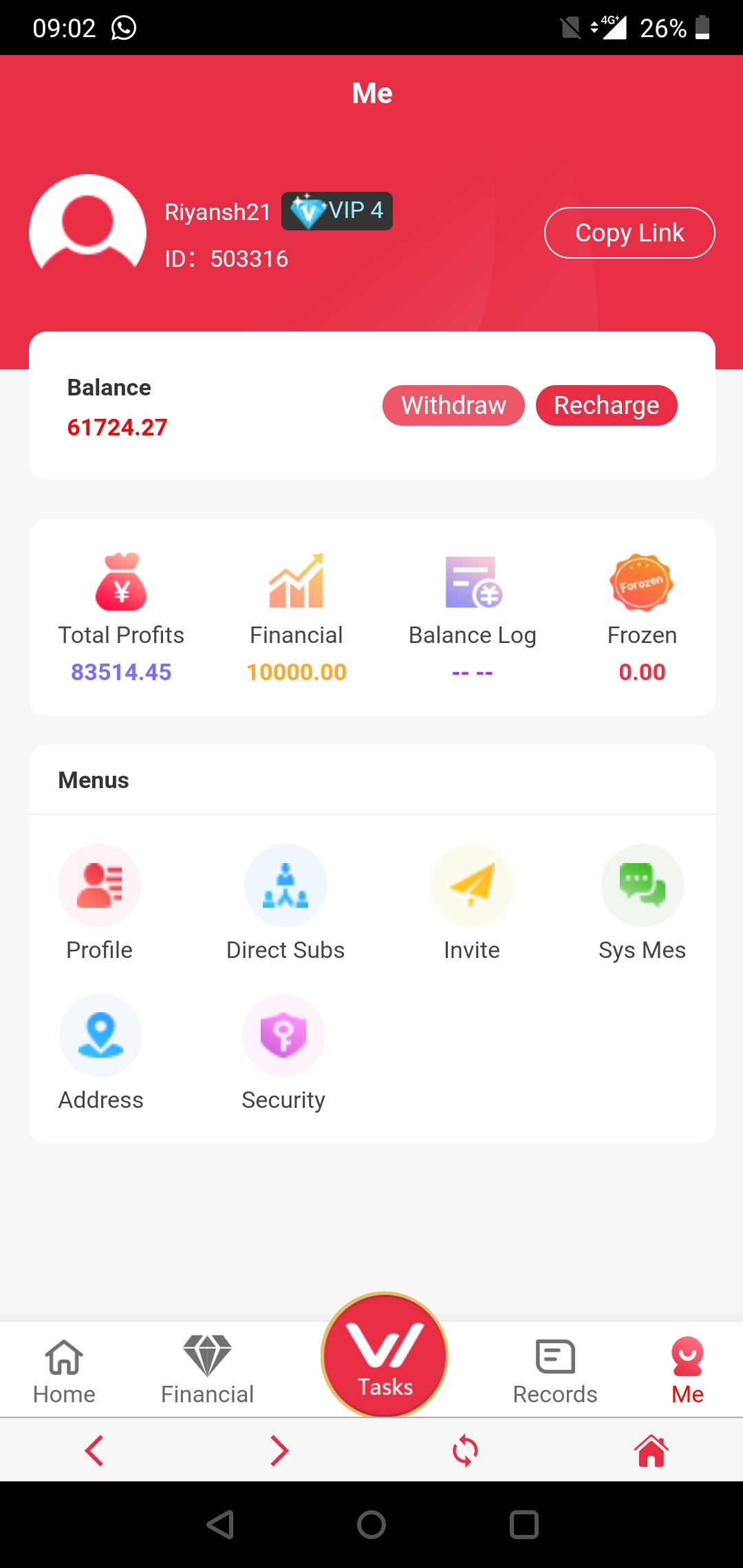
Task: Open the Invite option
Action: pos(472,902)
